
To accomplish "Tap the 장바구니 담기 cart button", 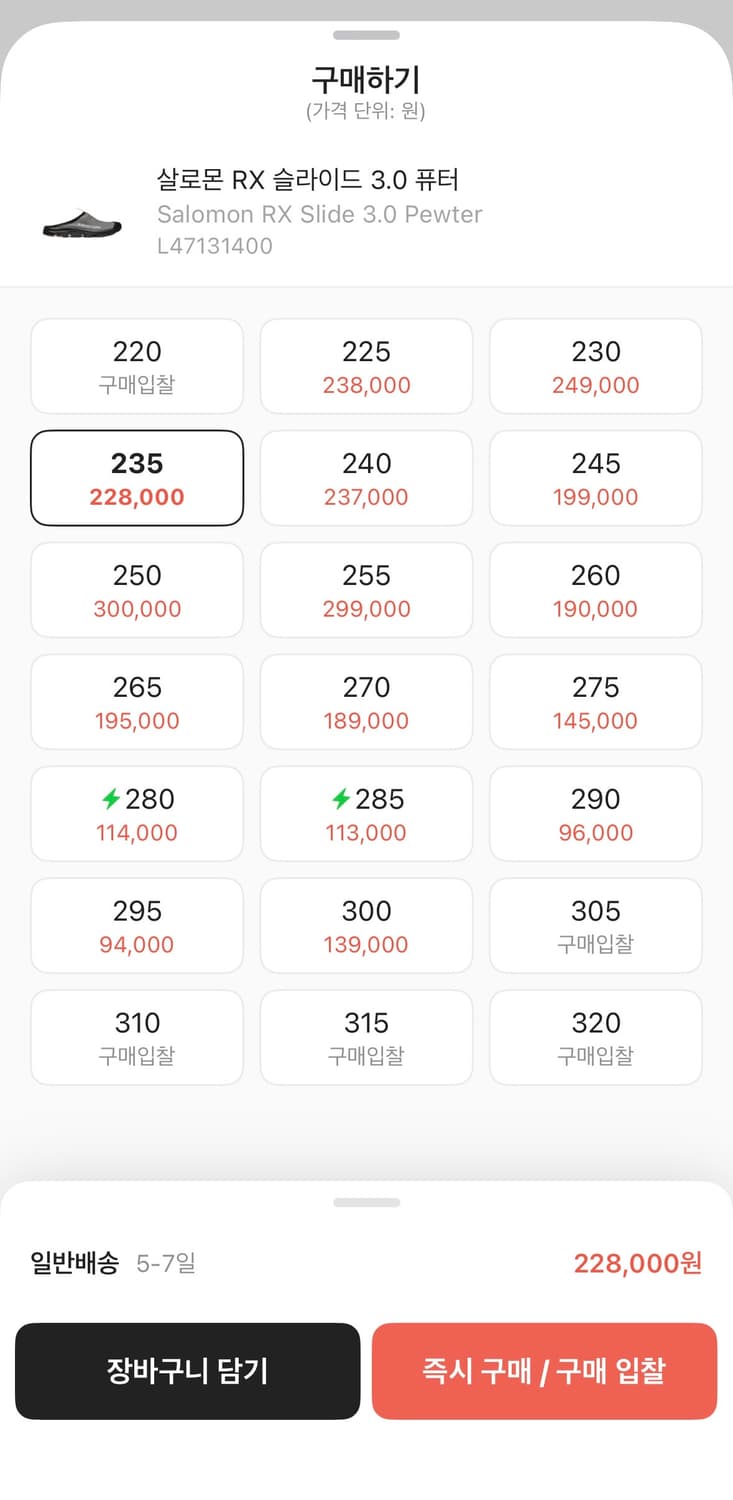I will (187, 1371).
